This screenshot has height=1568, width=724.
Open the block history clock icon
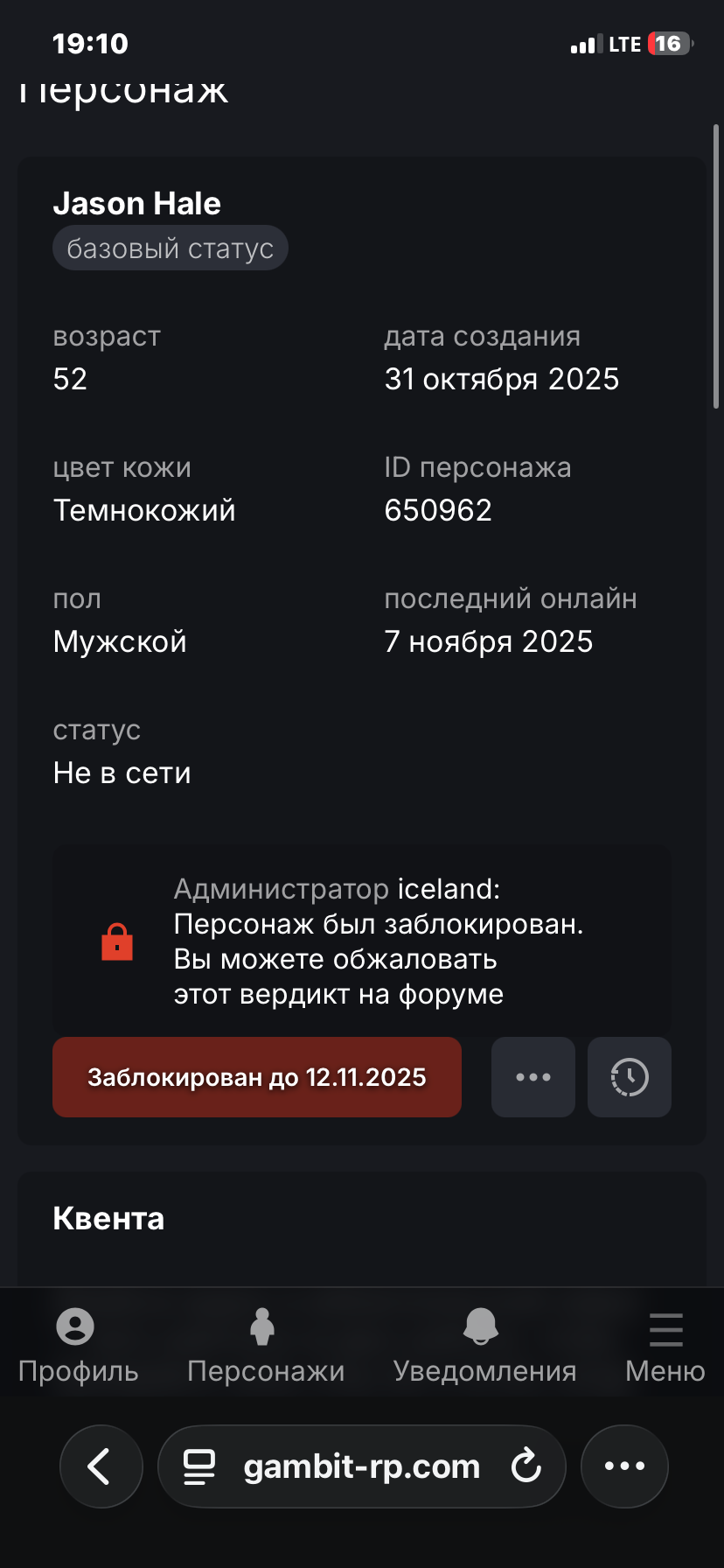(629, 1077)
